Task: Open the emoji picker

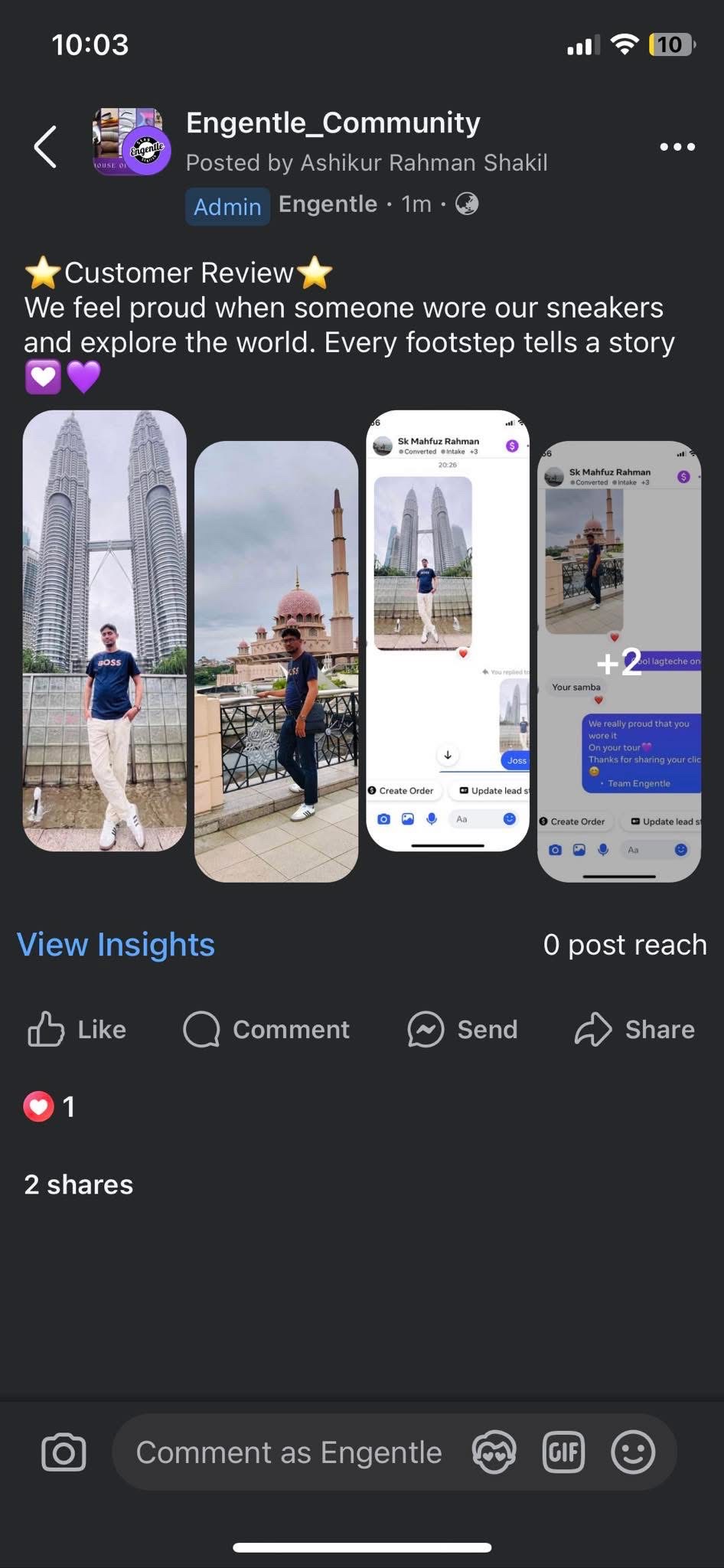Action: [633, 1452]
